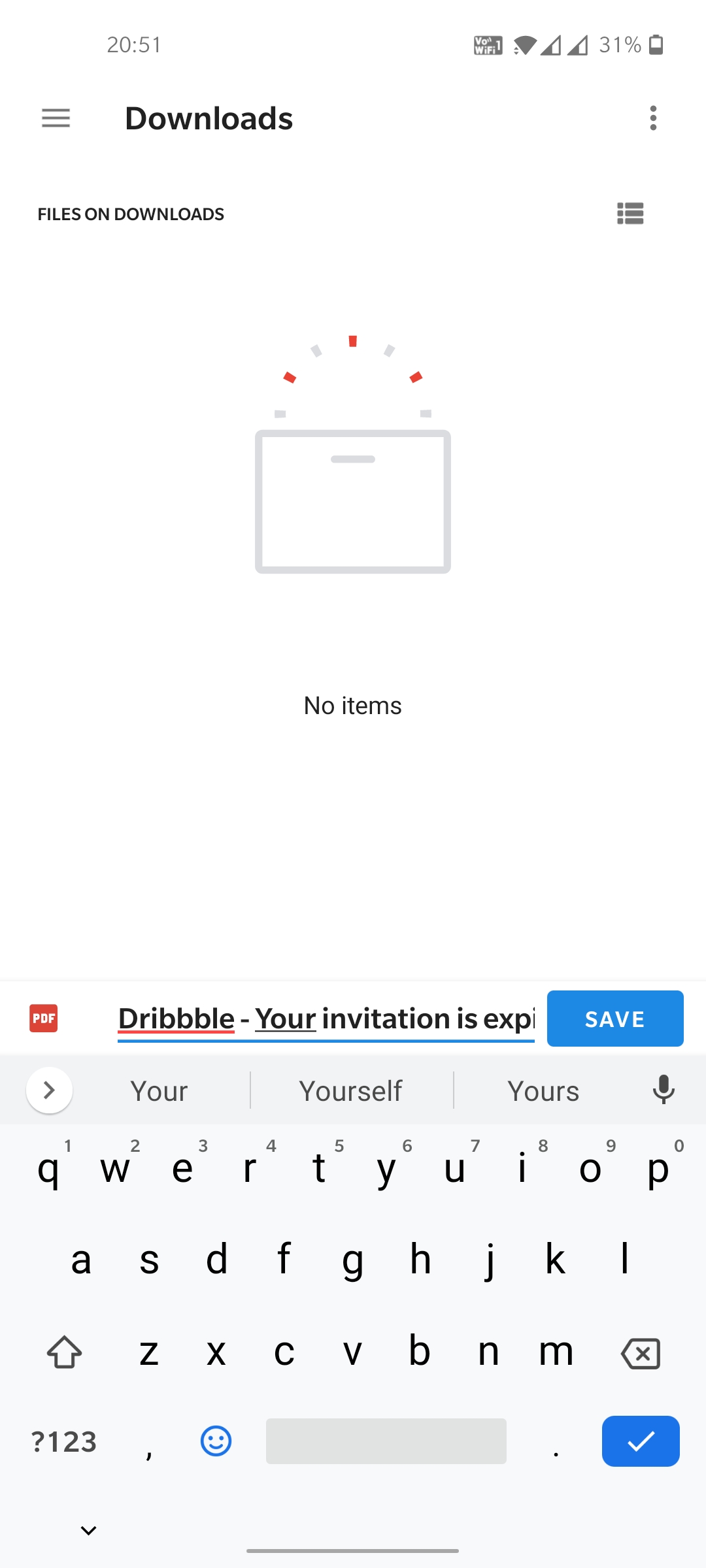706x1568 pixels.
Task: Edit the Dribbble file name field
Action: coord(326,1019)
